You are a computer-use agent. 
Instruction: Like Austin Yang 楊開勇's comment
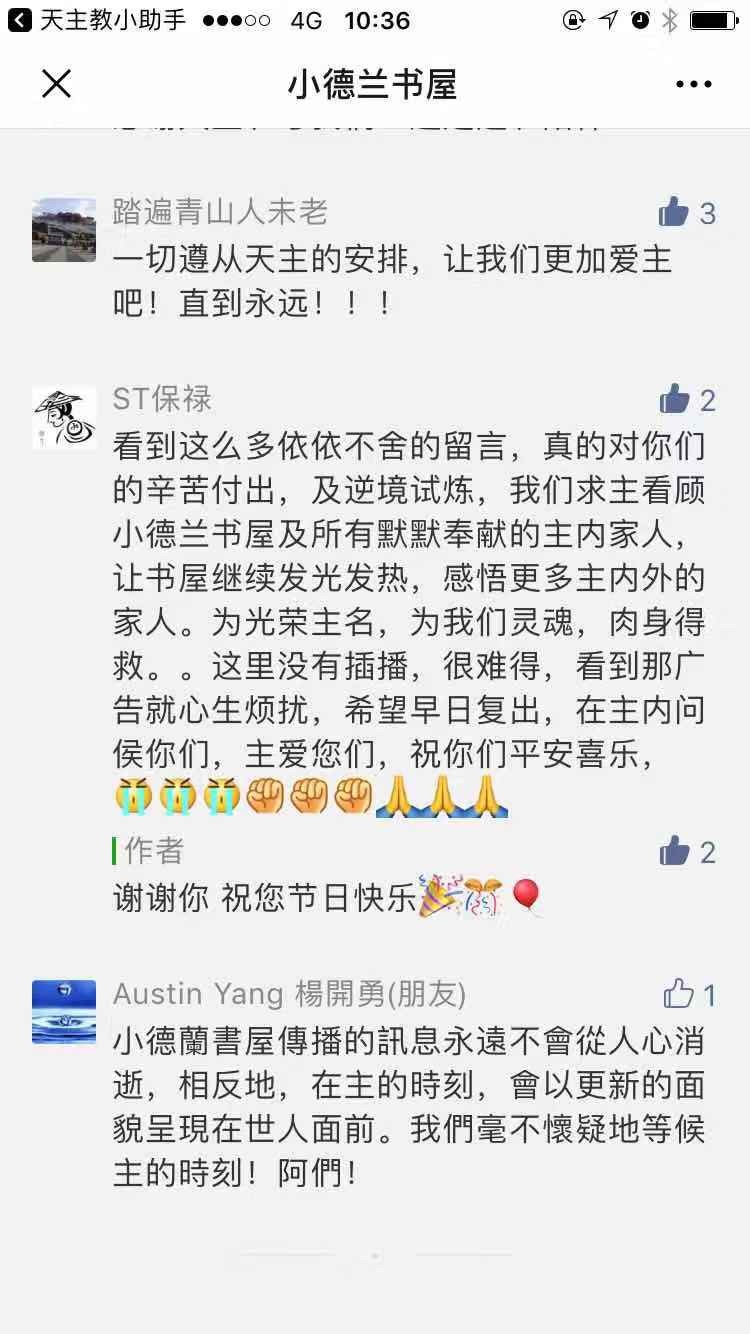(x=679, y=994)
